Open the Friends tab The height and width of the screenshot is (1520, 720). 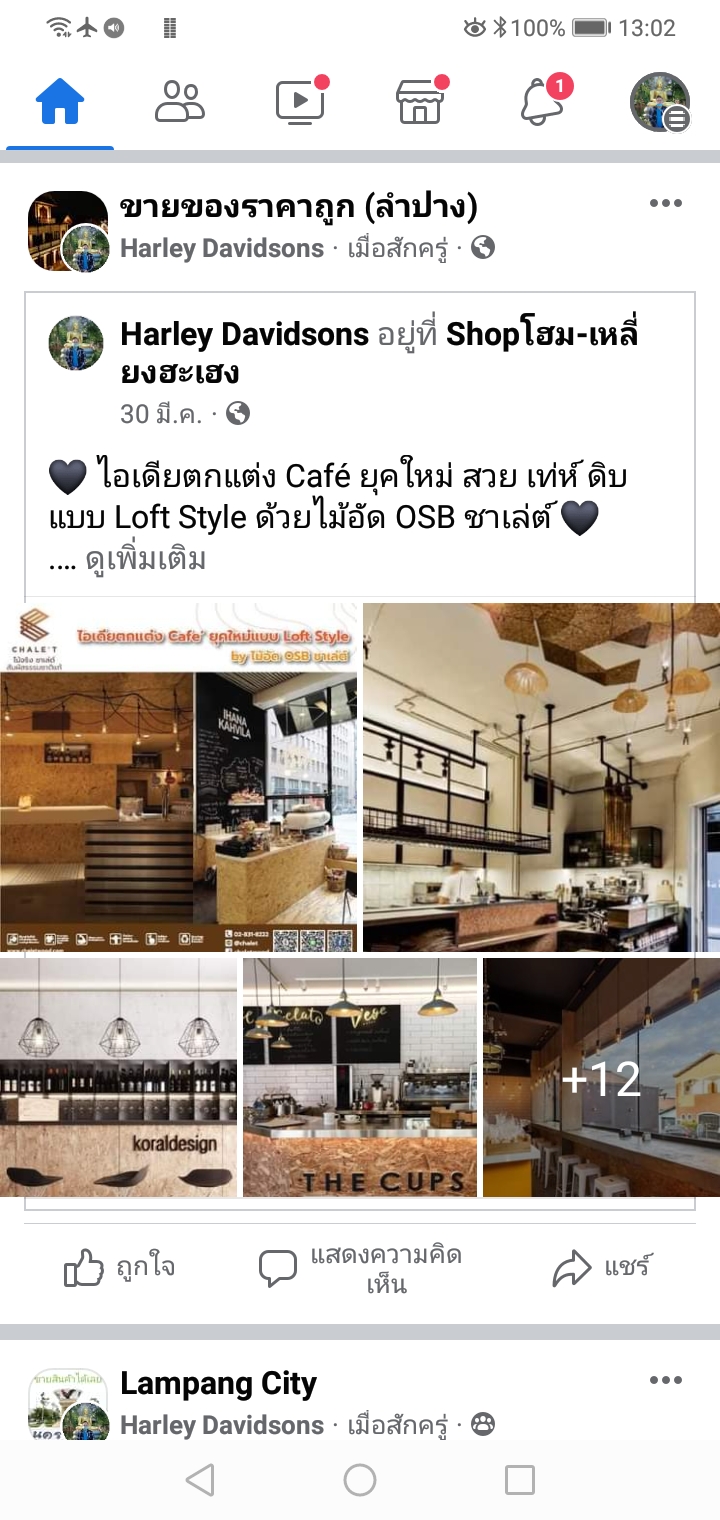[180, 102]
